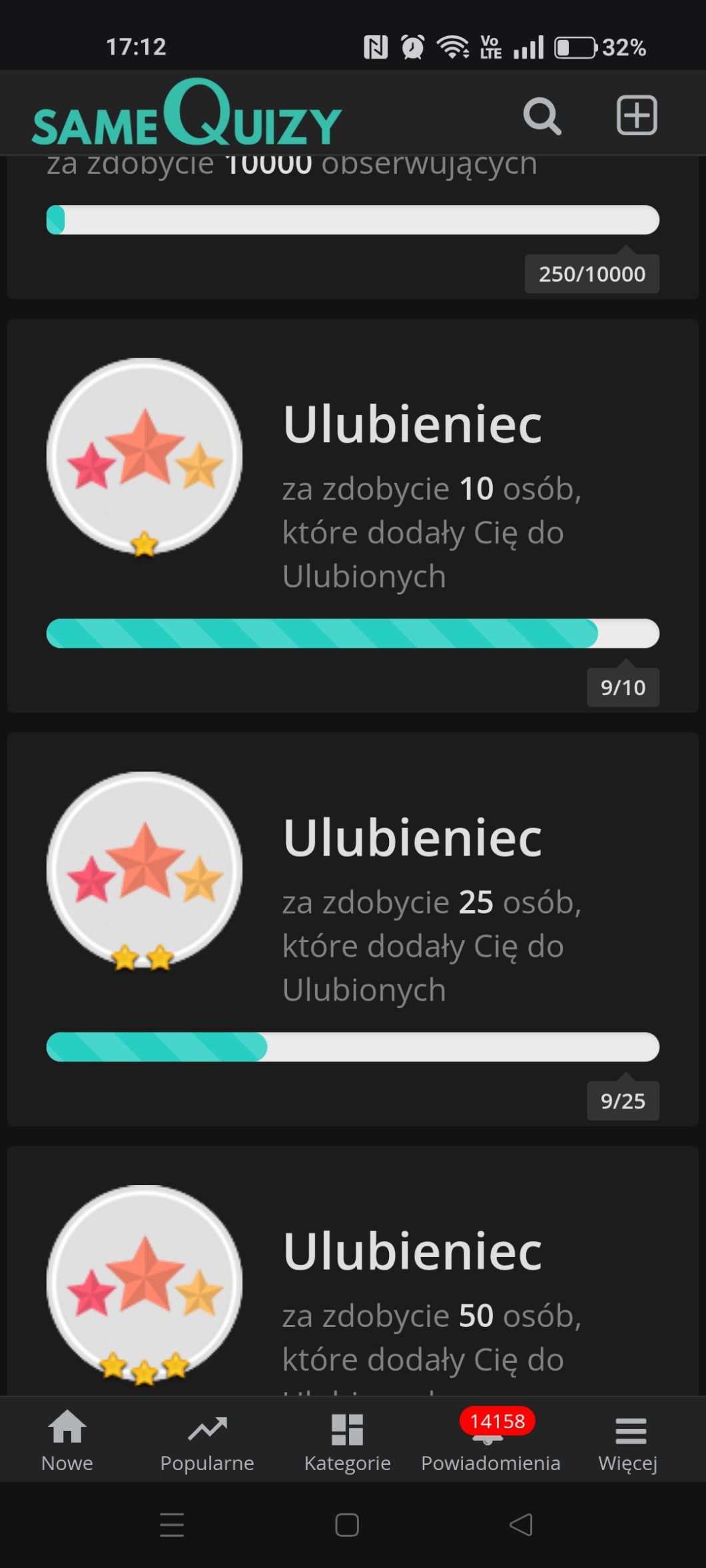Switch to the Nowe tab
706x1568 pixels.
67,1441
